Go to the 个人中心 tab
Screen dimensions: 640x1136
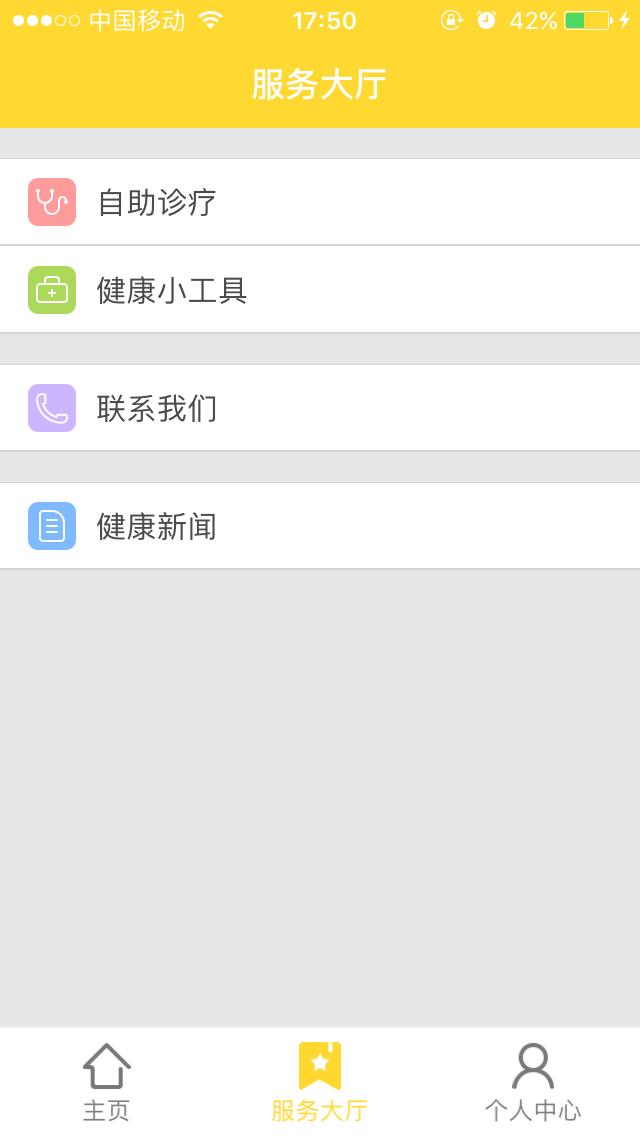tap(533, 1082)
